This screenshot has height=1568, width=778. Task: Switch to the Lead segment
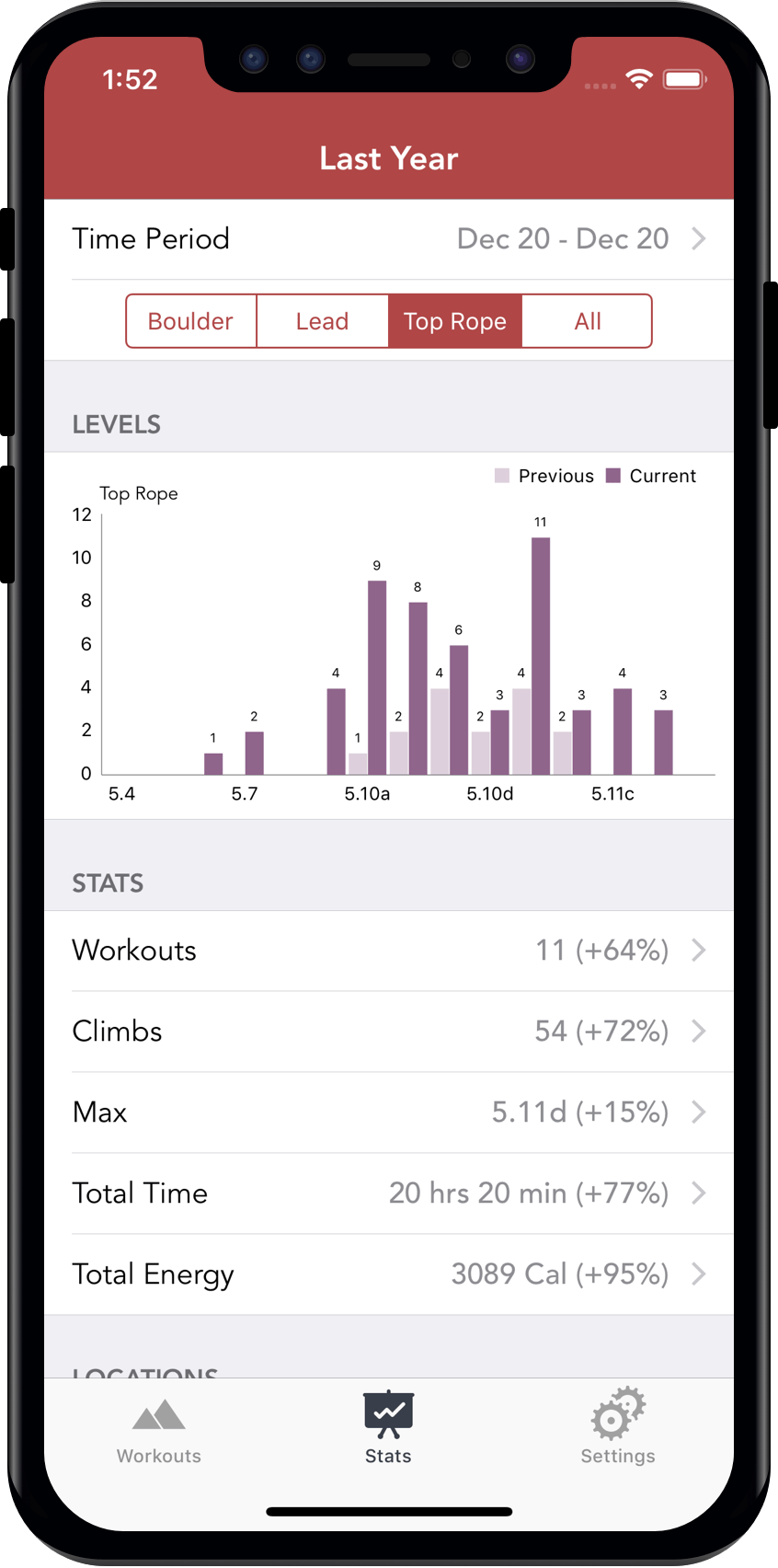[323, 321]
